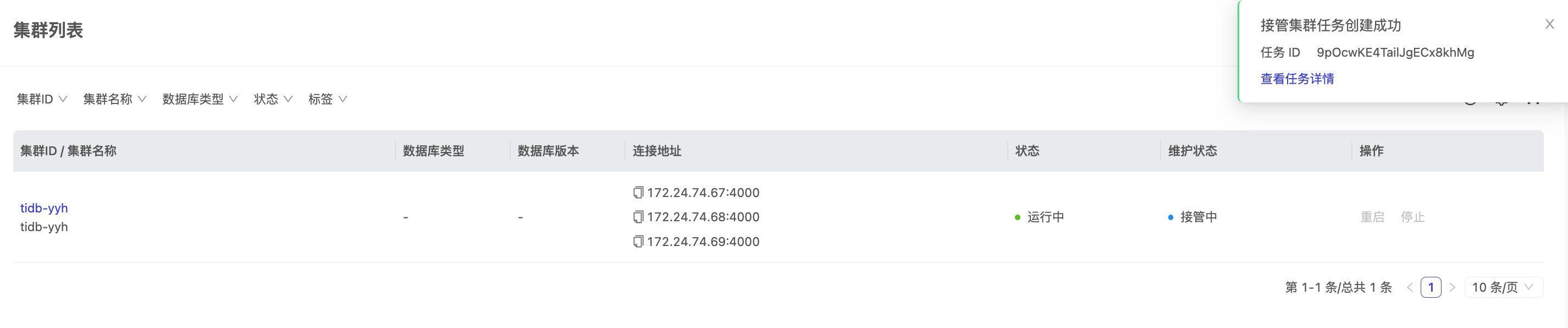Tap 停止 for tidb-yyh
Screen dimensions: 1568x328
click(1412, 217)
